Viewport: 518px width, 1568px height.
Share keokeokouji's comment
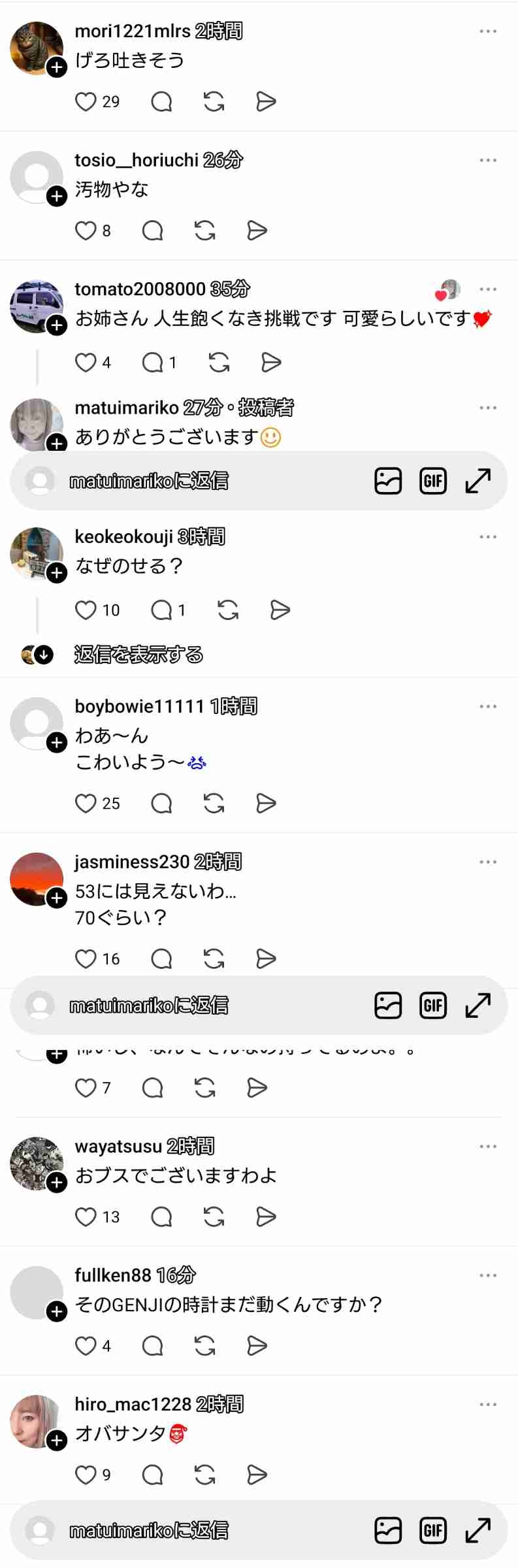click(280, 610)
